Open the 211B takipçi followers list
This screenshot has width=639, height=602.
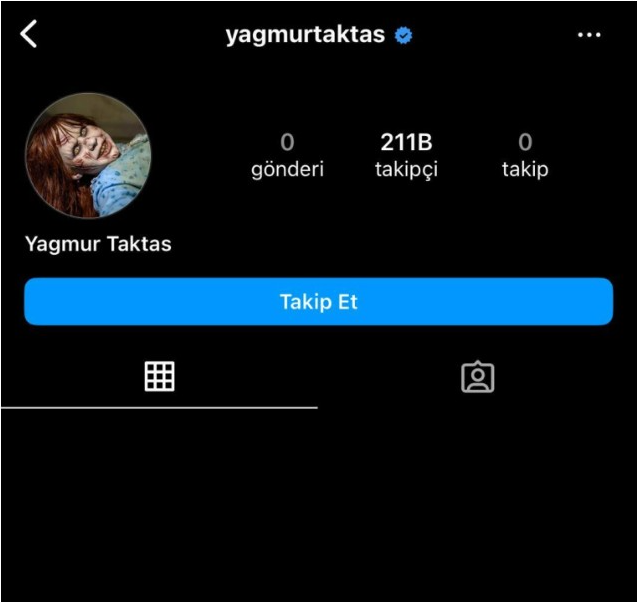coord(406,155)
